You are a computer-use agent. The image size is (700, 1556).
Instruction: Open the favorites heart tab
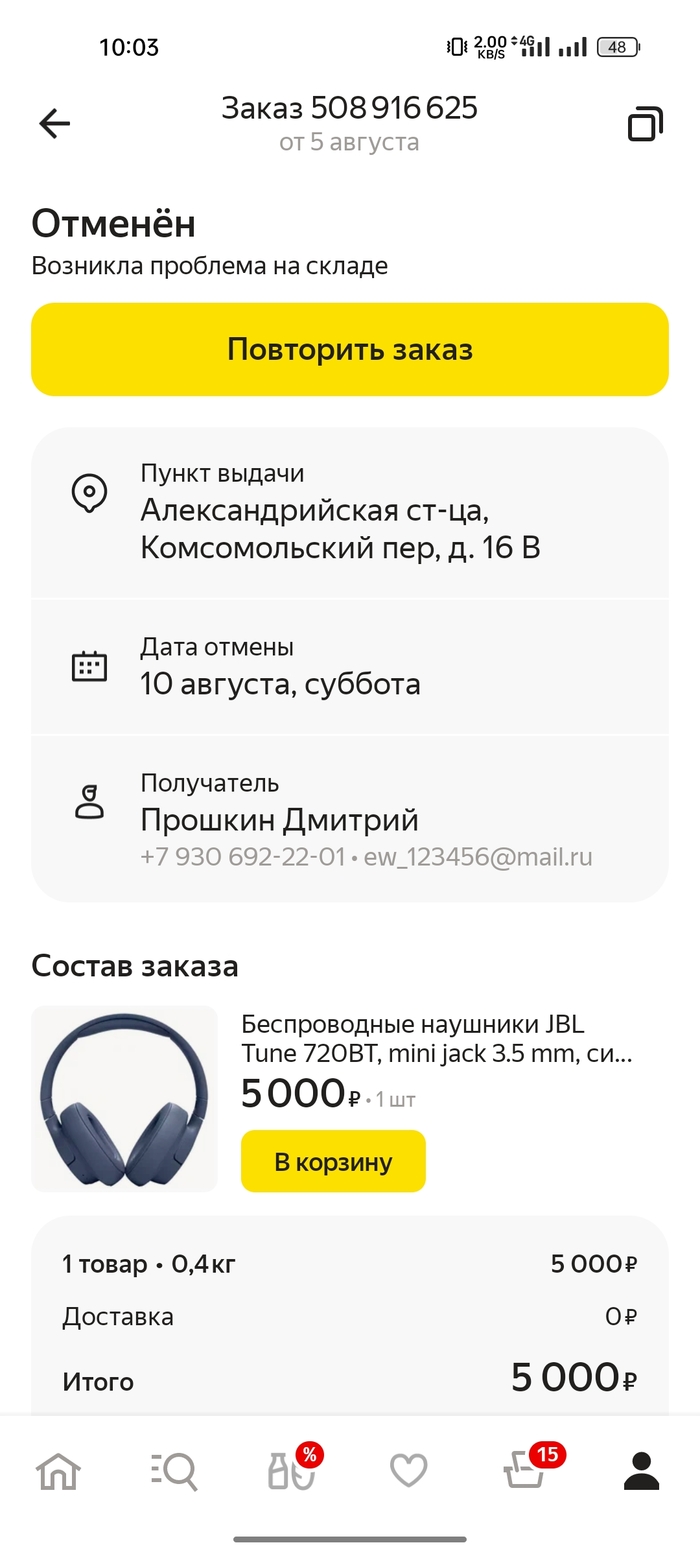pos(408,1471)
